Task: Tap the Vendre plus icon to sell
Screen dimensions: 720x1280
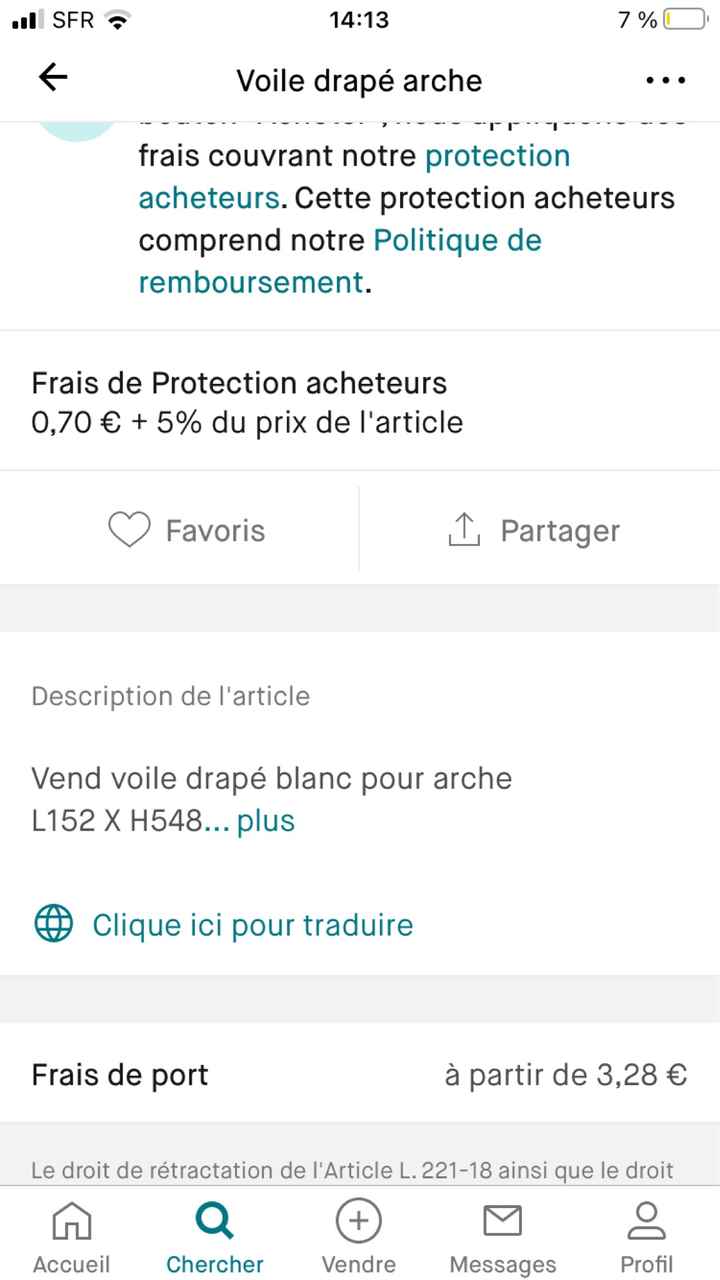Action: click(x=358, y=1221)
